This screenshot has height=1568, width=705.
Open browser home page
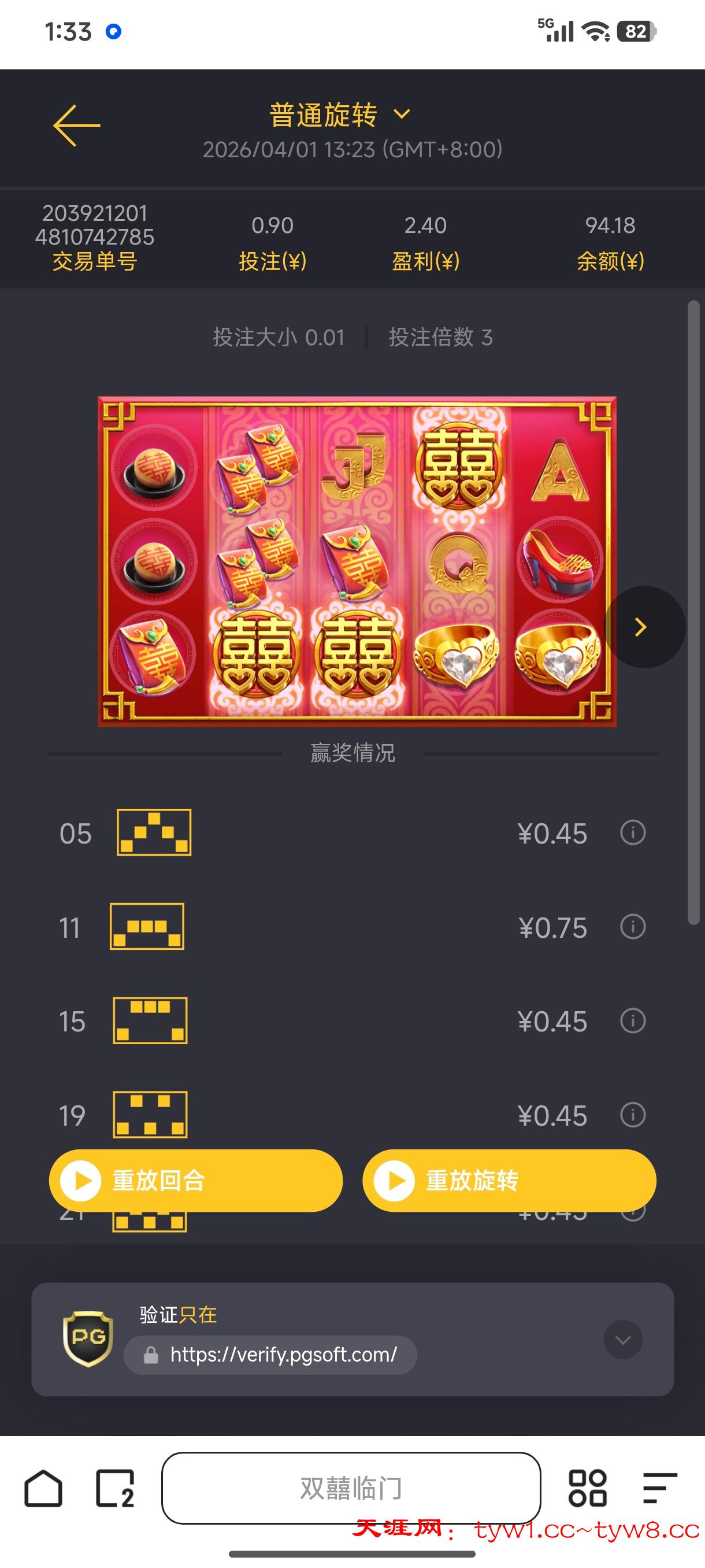click(43, 1489)
